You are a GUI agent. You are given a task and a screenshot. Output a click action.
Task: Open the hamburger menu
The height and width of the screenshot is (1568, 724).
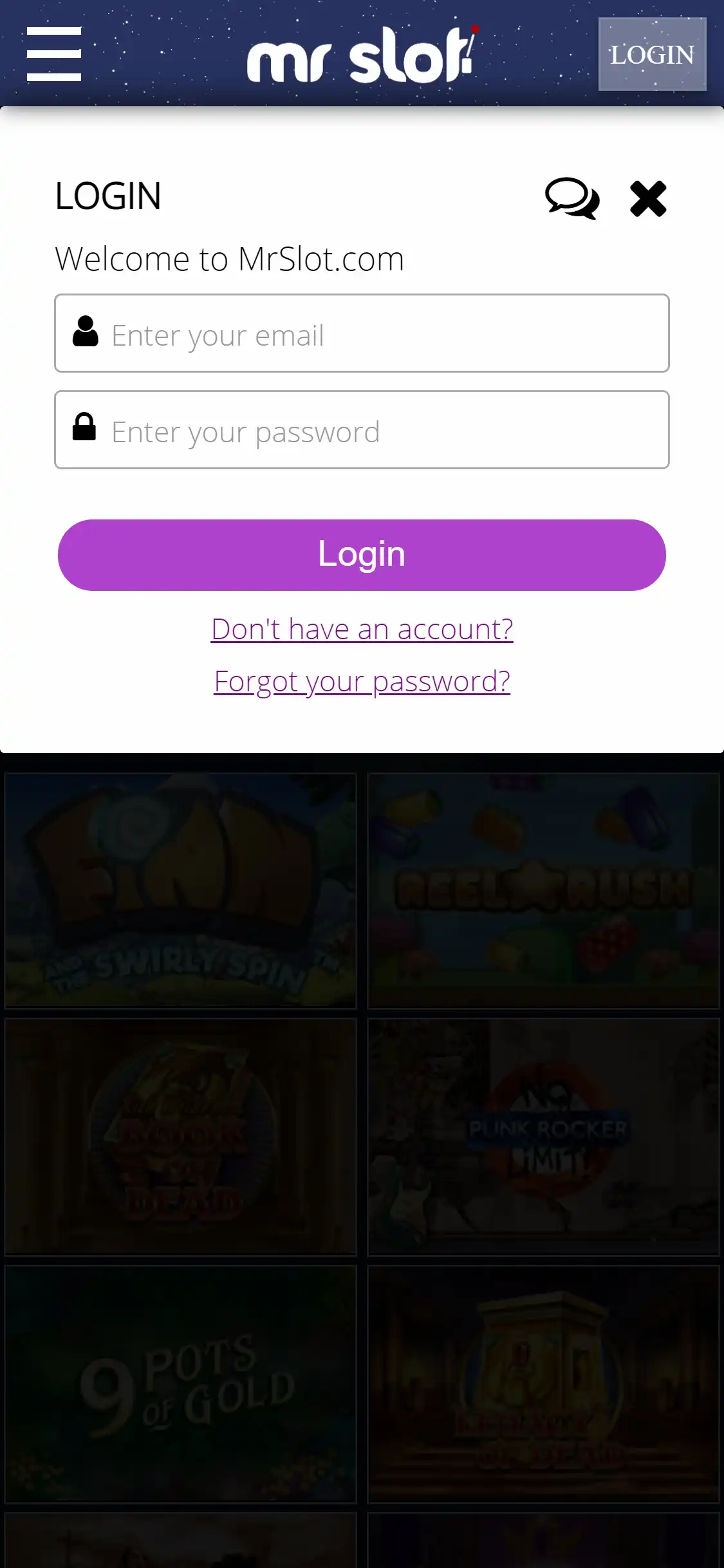(x=54, y=54)
